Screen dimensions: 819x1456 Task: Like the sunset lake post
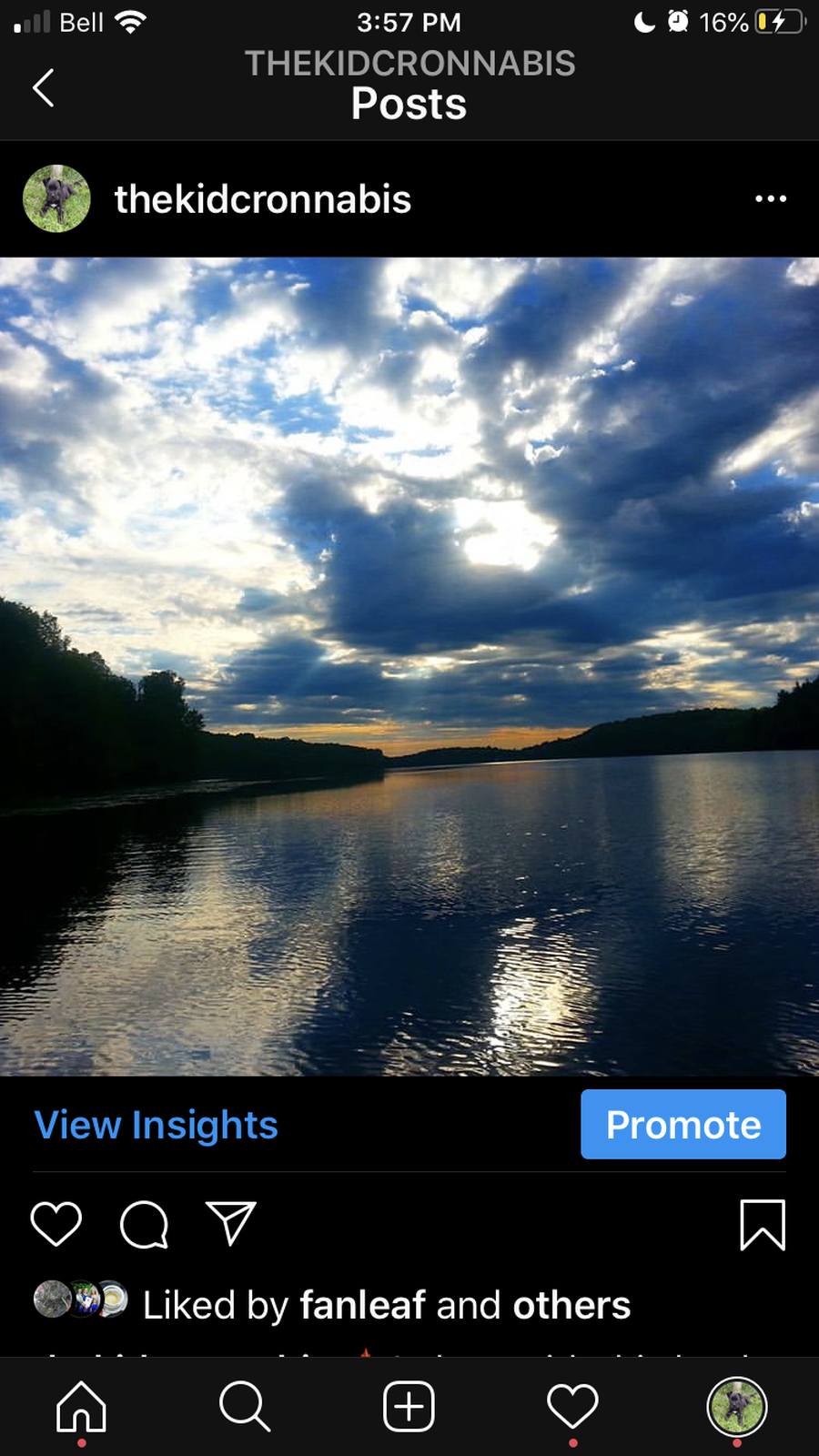point(56,1223)
